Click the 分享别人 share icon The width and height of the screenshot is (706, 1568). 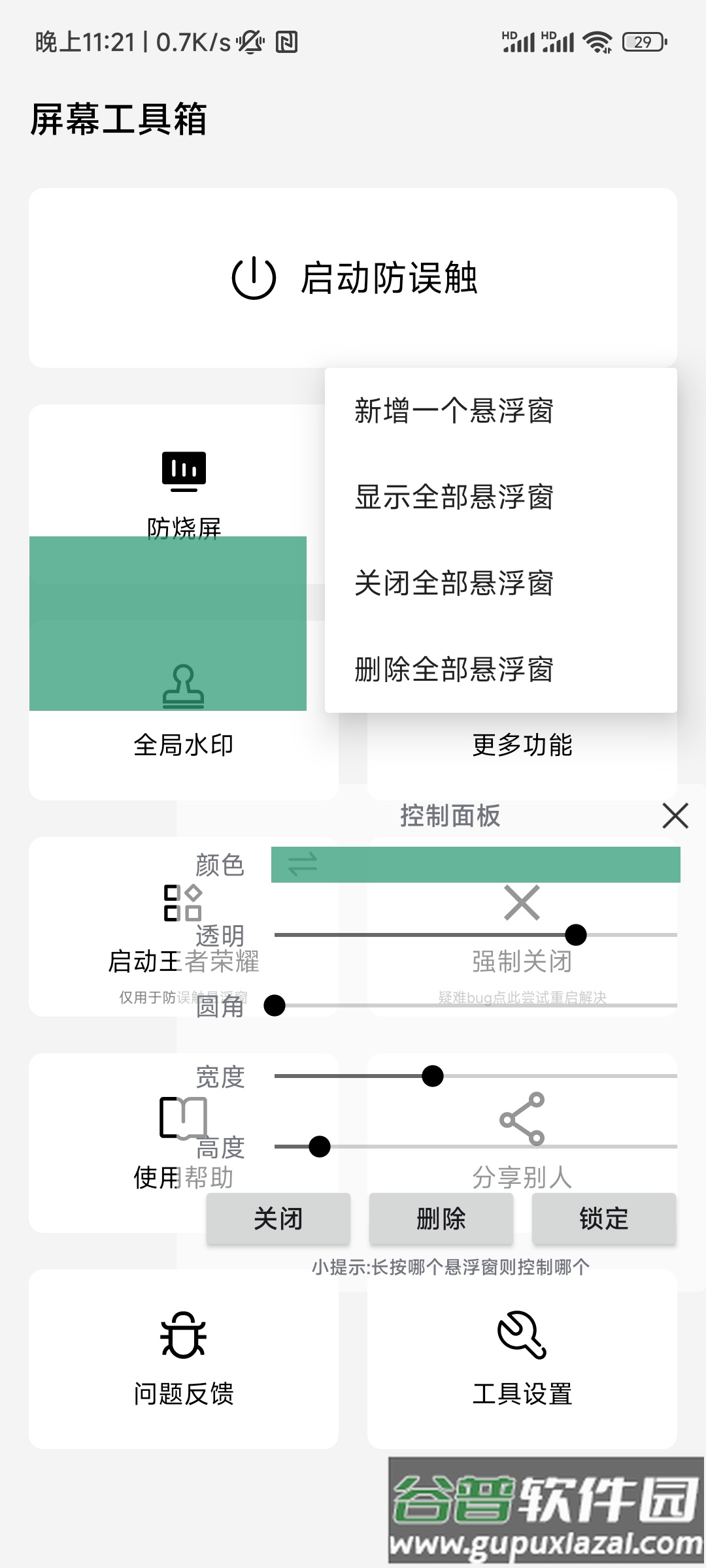click(522, 1119)
